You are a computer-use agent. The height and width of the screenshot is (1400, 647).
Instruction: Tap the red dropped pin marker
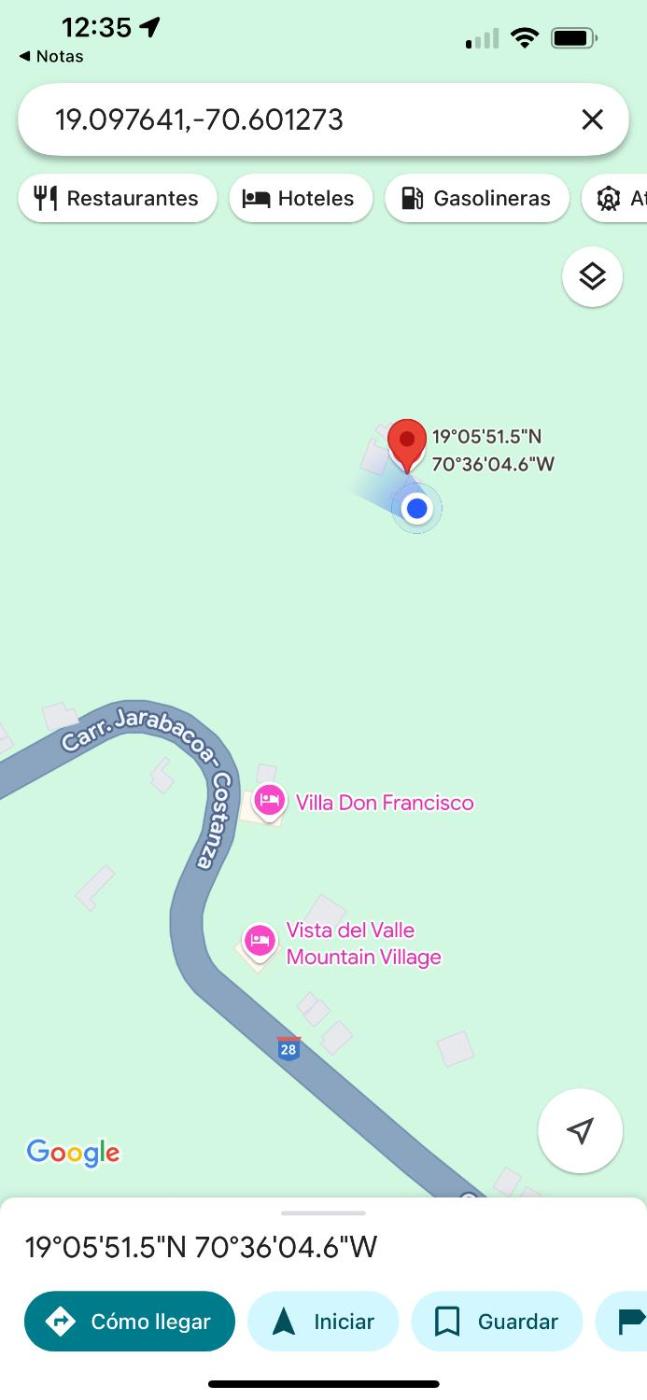coord(406,442)
